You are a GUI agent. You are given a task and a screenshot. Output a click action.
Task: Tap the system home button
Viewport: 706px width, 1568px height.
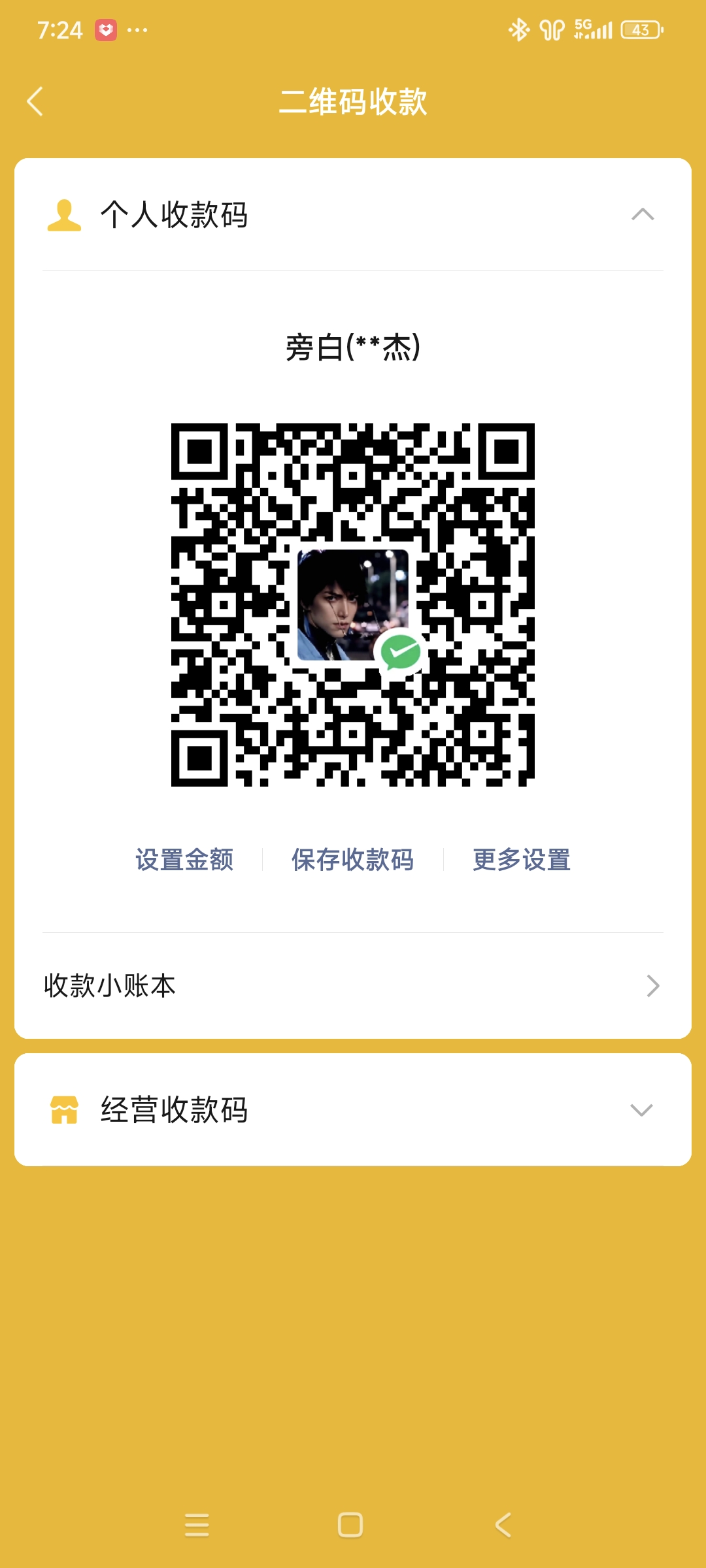pos(350,1525)
